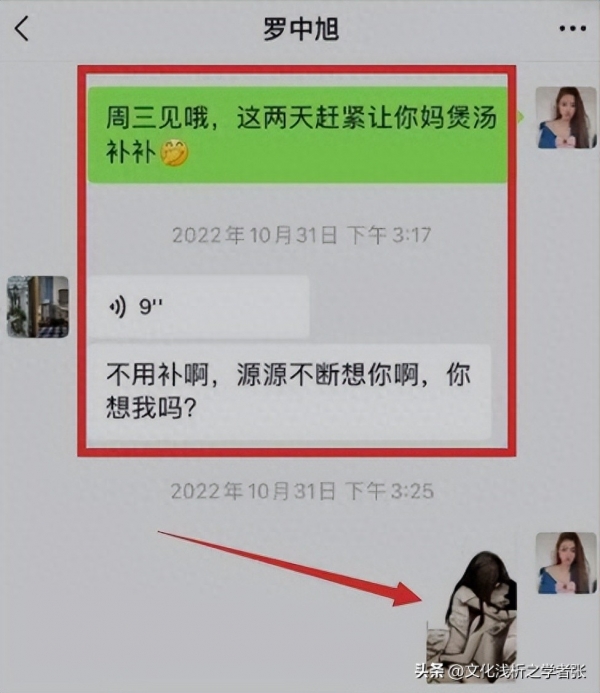This screenshot has height=693, width=600.
Task: Tap your avatar beside the green message
Action: [566, 118]
